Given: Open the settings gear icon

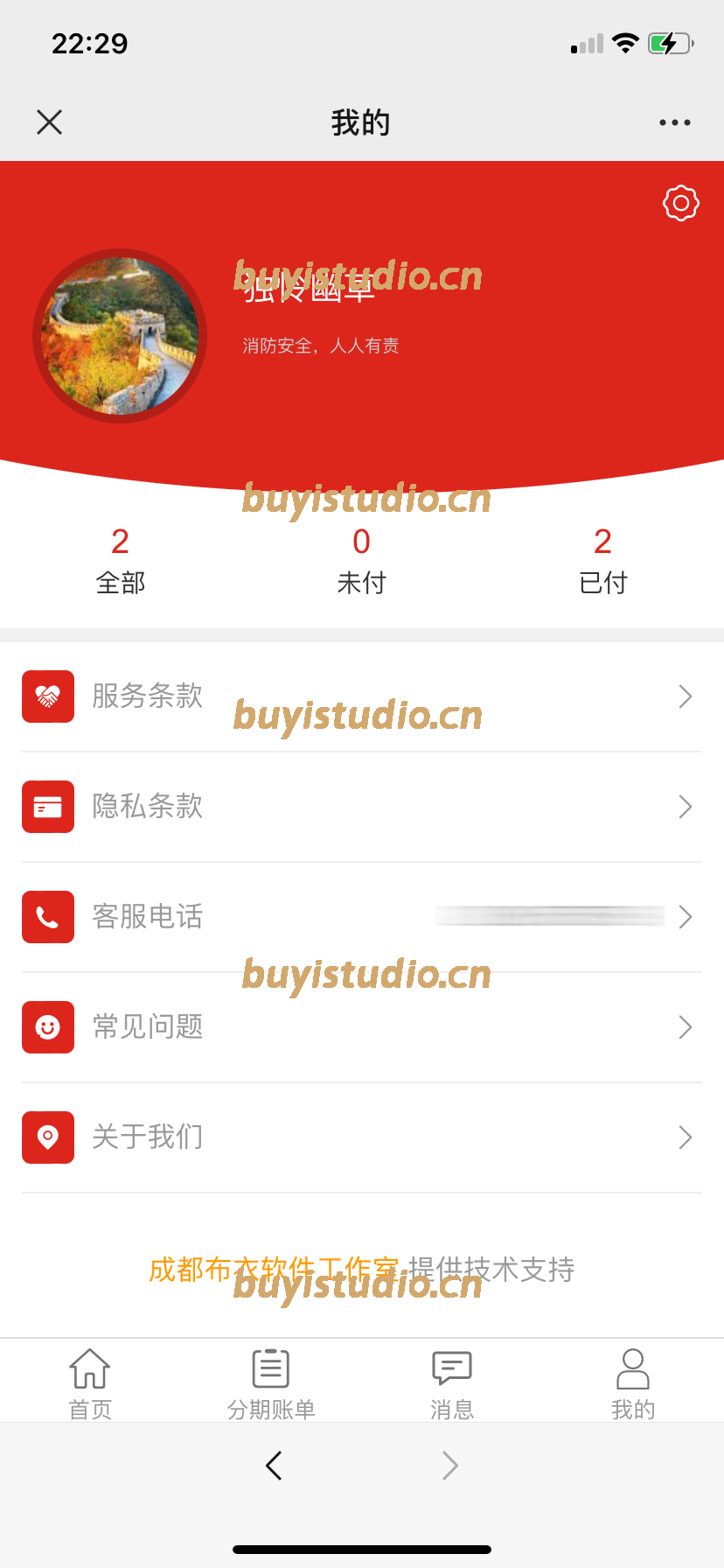Looking at the screenshot, I should [680, 204].
